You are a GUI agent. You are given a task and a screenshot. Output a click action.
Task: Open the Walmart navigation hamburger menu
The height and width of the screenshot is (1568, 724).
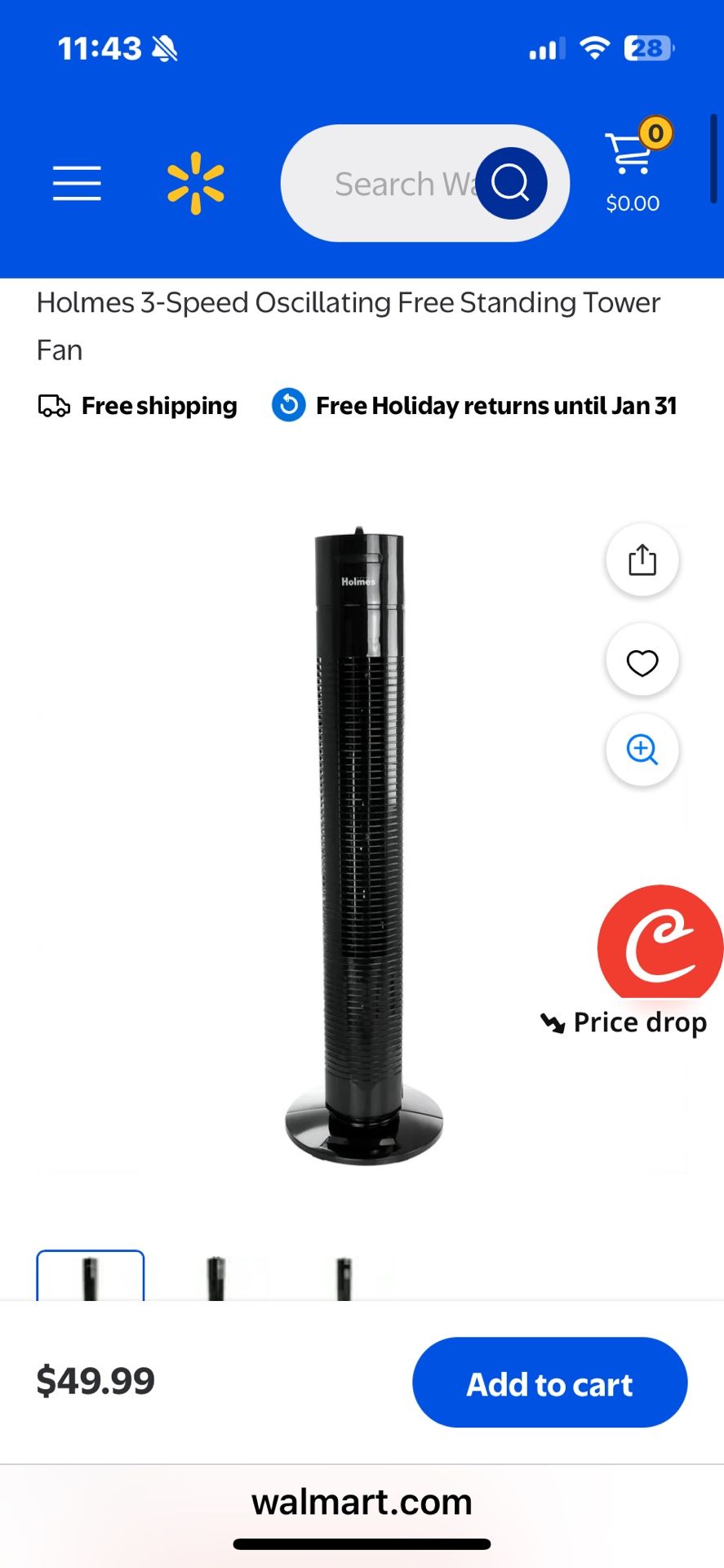[x=78, y=184]
